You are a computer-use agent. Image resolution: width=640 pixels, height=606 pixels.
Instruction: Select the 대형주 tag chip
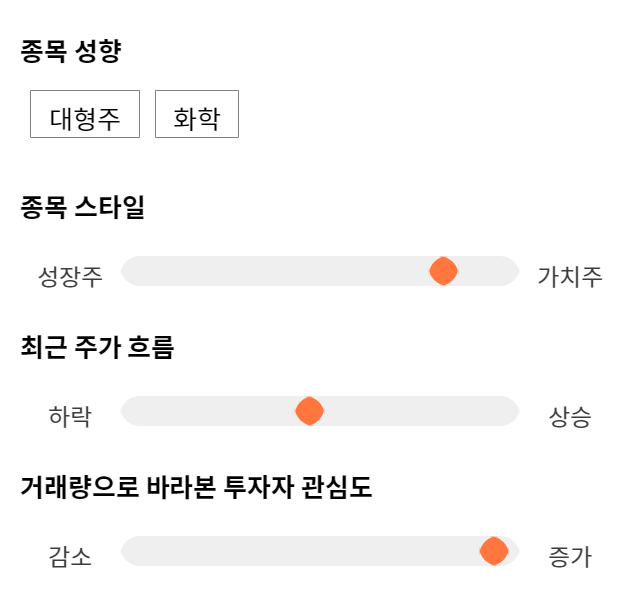[x=85, y=114]
